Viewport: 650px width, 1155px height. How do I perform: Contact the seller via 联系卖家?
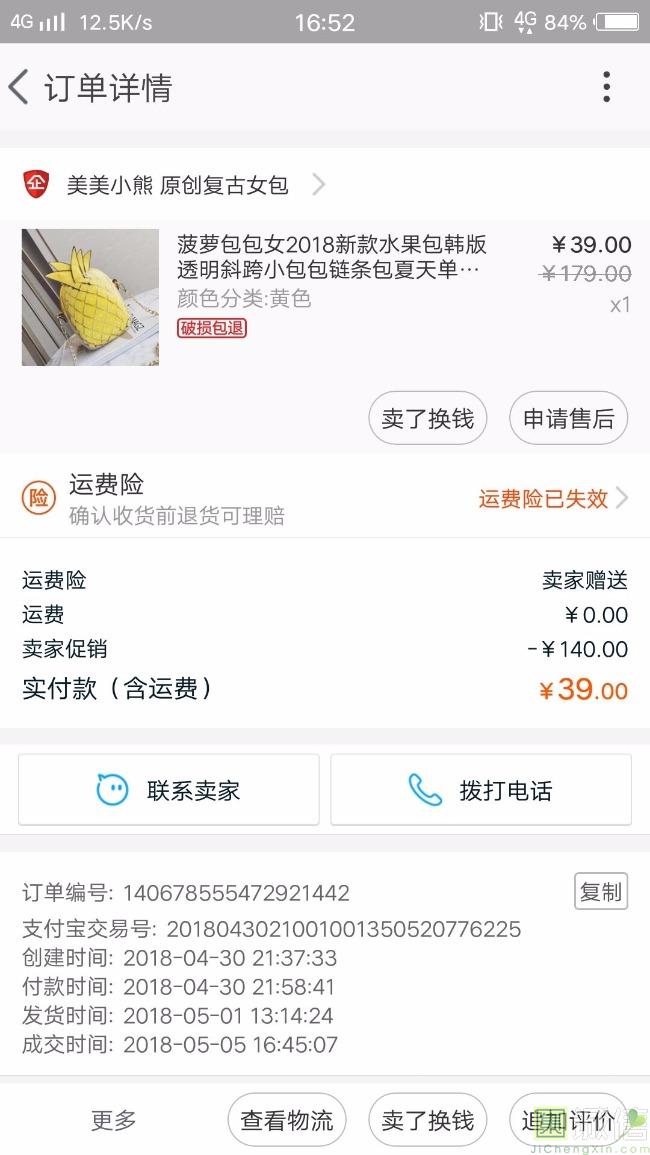[x=169, y=790]
